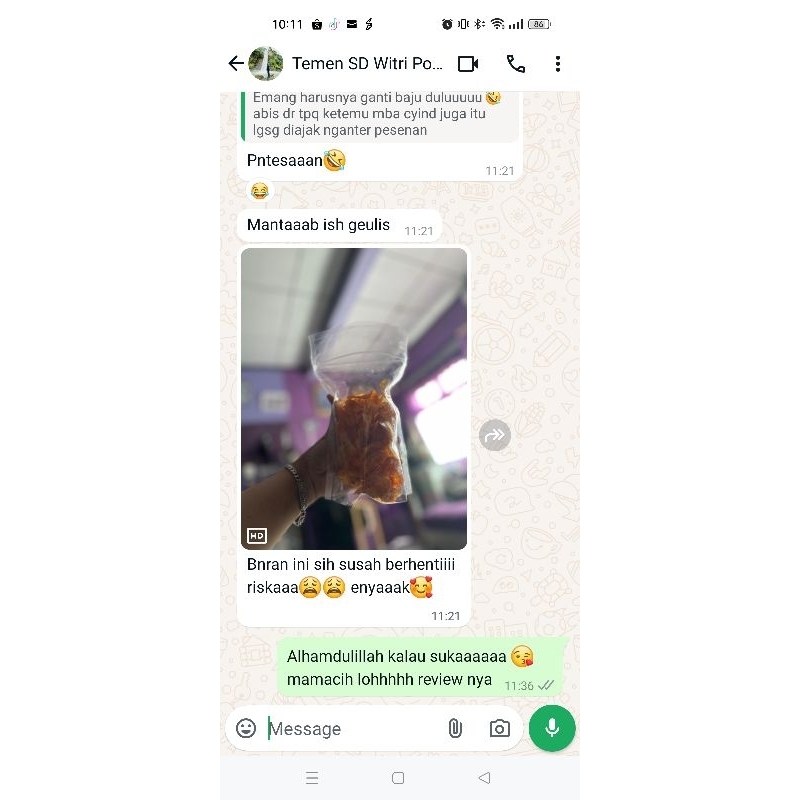The image size is (800, 800).
Task: Start a voice call in this chat
Action: point(516,64)
